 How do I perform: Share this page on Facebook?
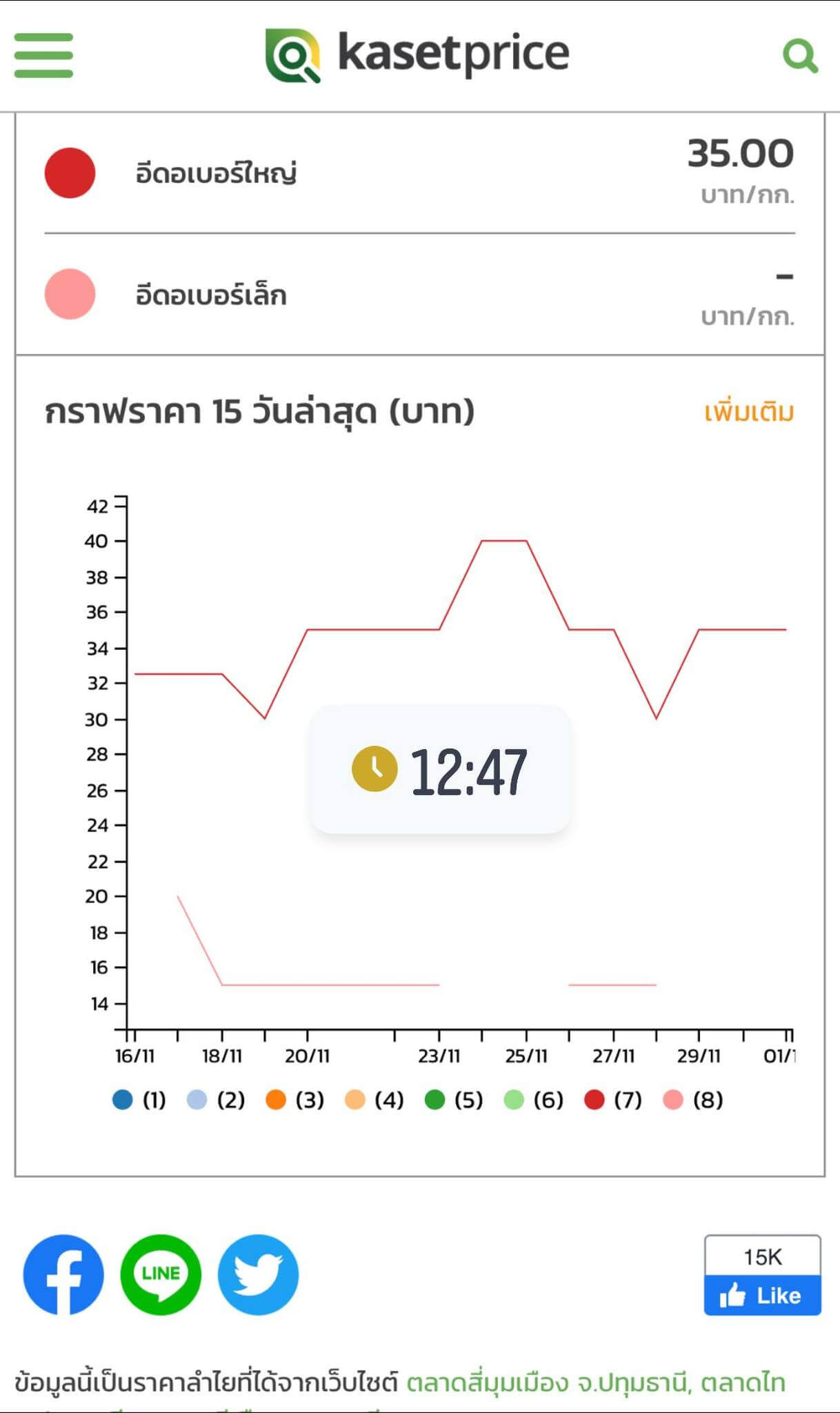pos(63,1274)
